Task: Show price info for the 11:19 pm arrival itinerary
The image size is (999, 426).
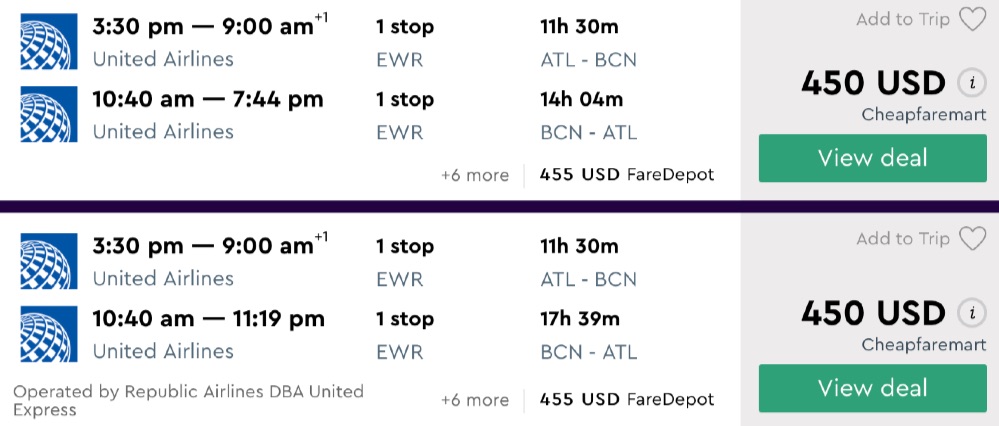Action: 970,313
